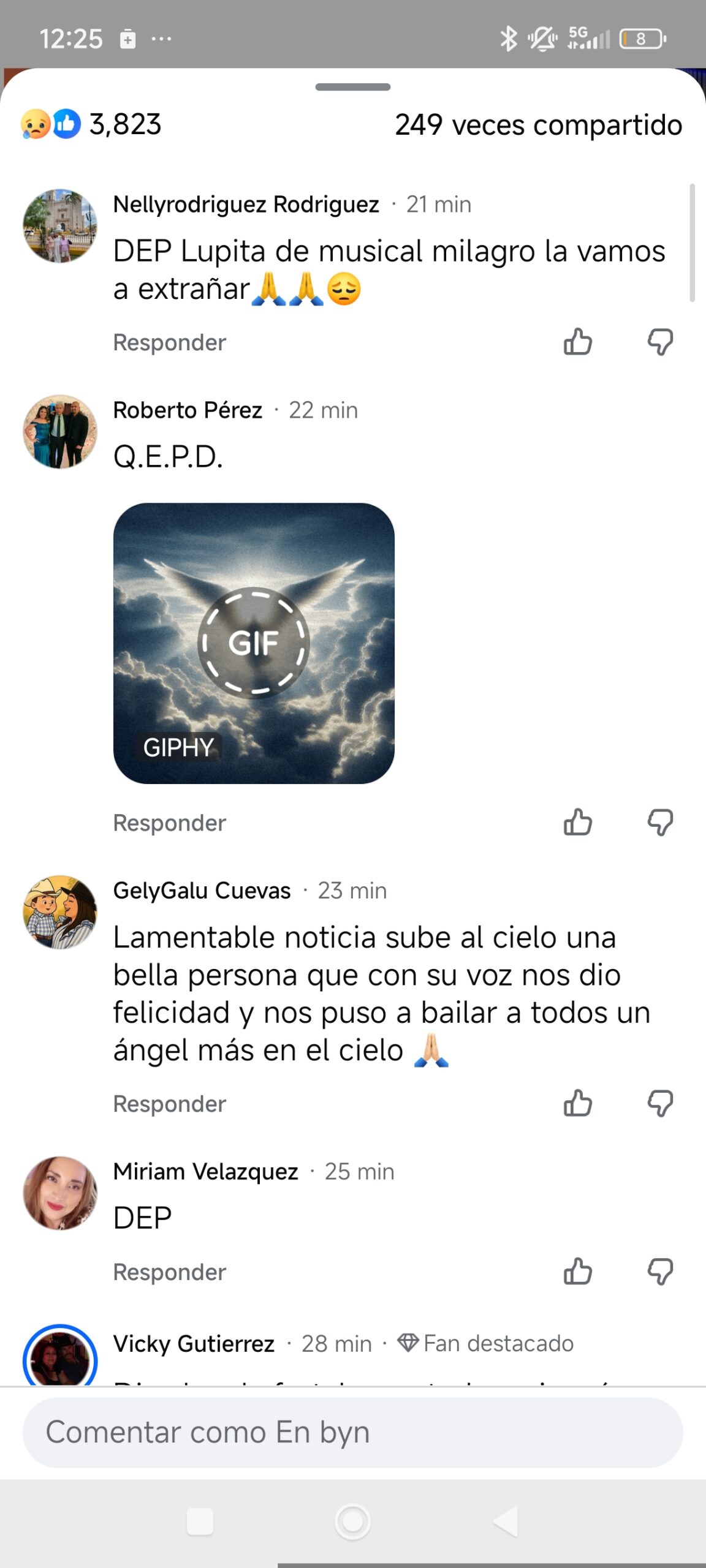The image size is (706, 1568).
Task: Open the comment box 'Comentar como En byn'
Action: coord(352,1432)
